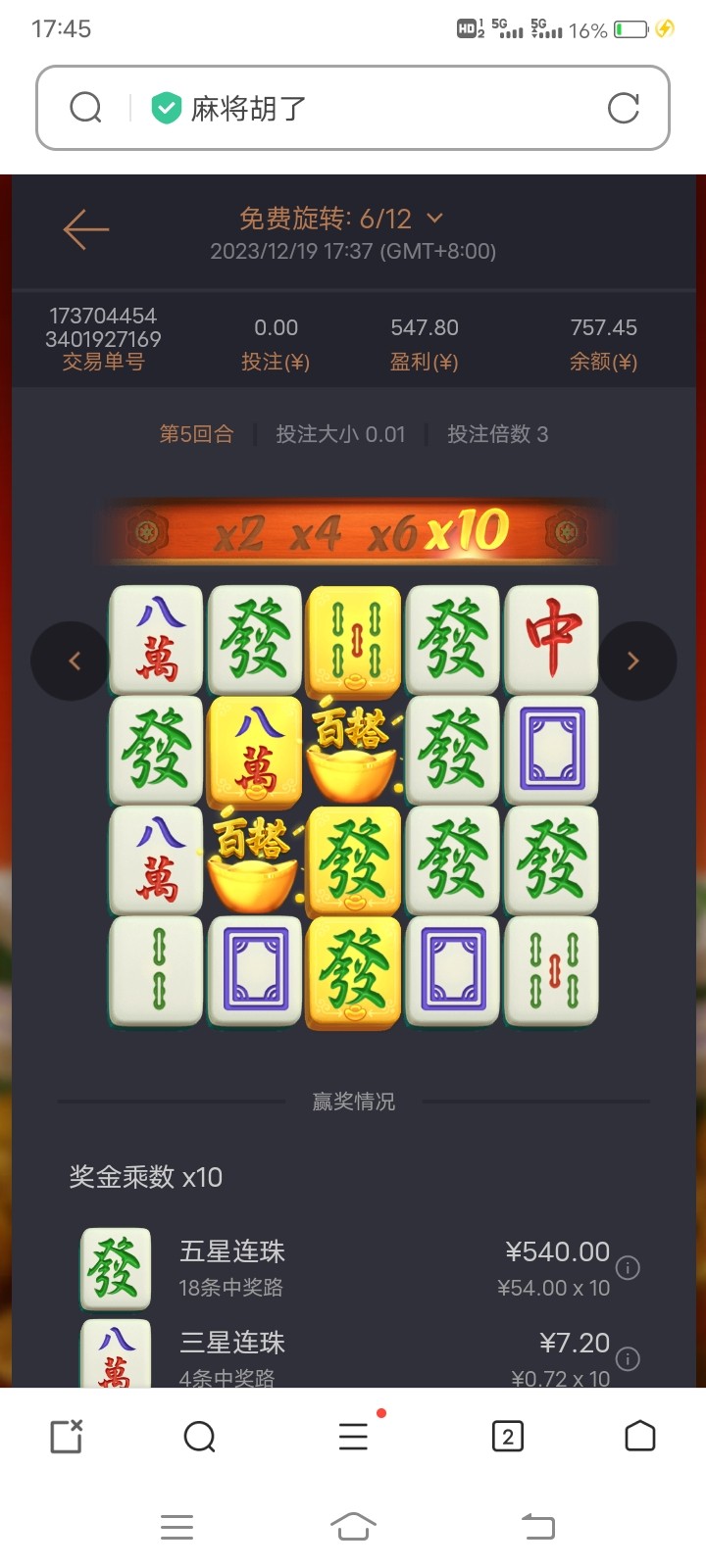706x1568 pixels.
Task: Tap the system home button
Action: (x=353, y=1526)
